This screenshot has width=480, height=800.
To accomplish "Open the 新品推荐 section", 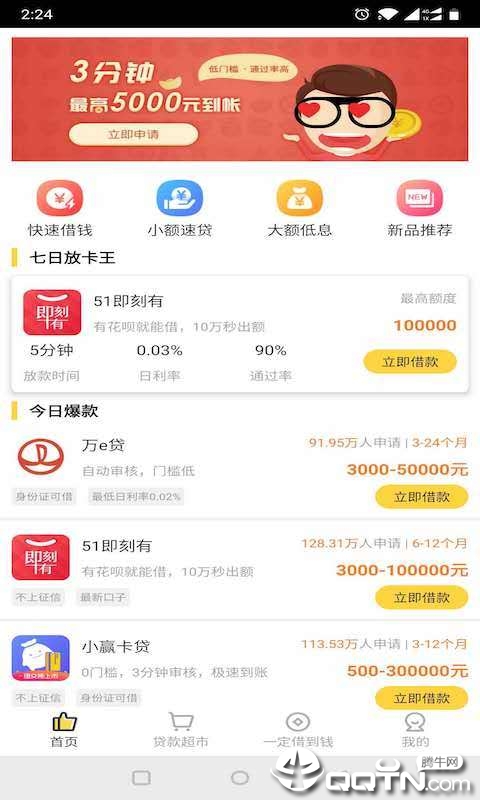I will tap(419, 209).
